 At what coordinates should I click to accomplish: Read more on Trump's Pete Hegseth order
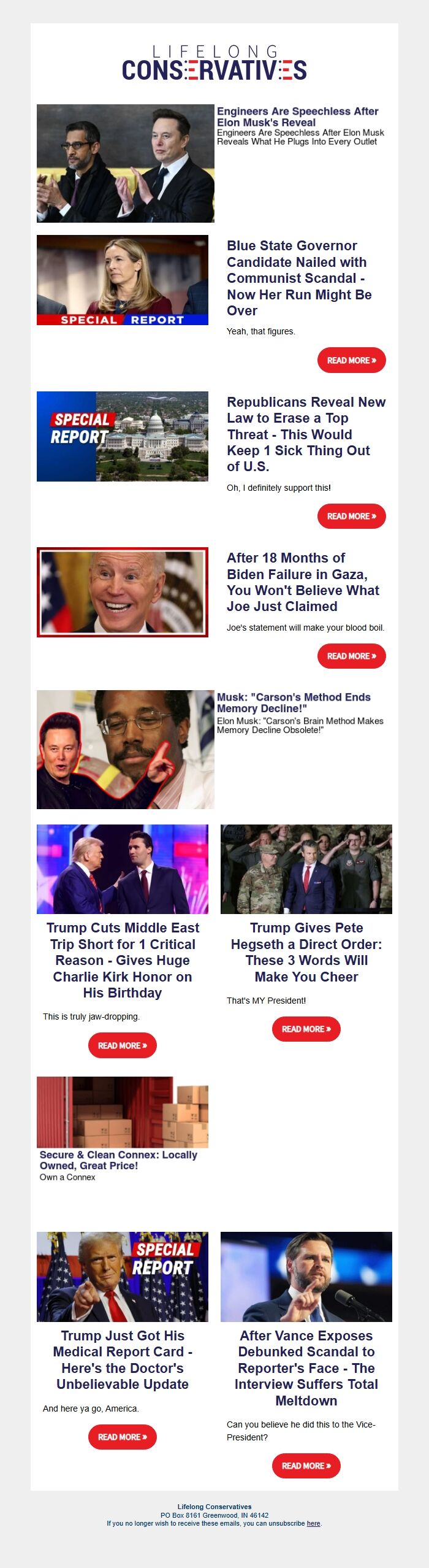pyautogui.click(x=306, y=1029)
